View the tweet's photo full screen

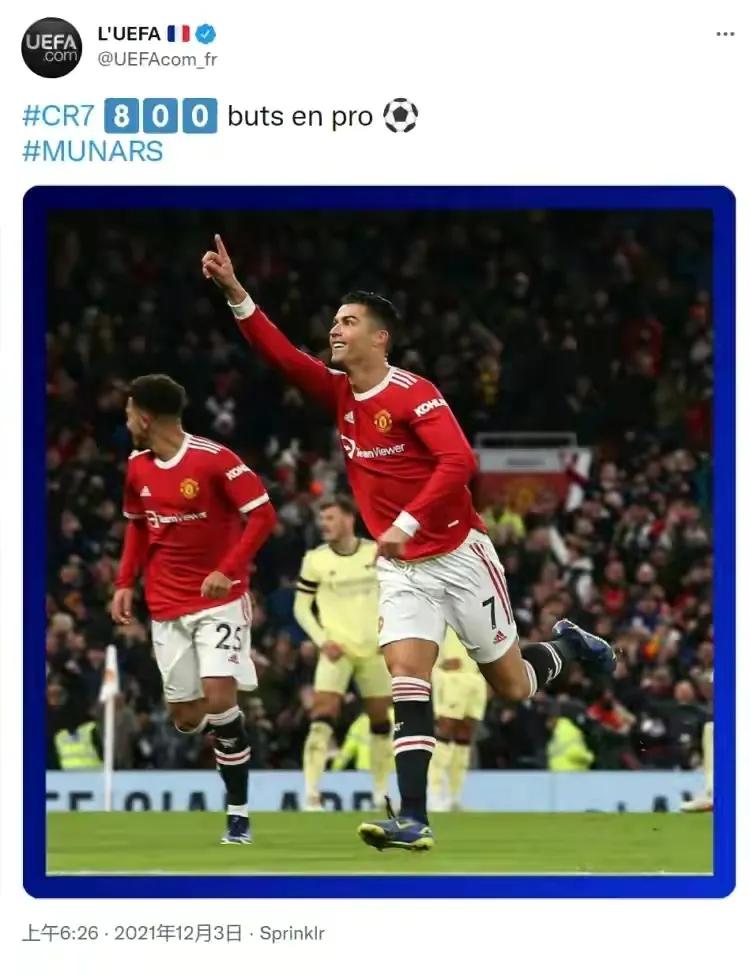pos(379,541)
